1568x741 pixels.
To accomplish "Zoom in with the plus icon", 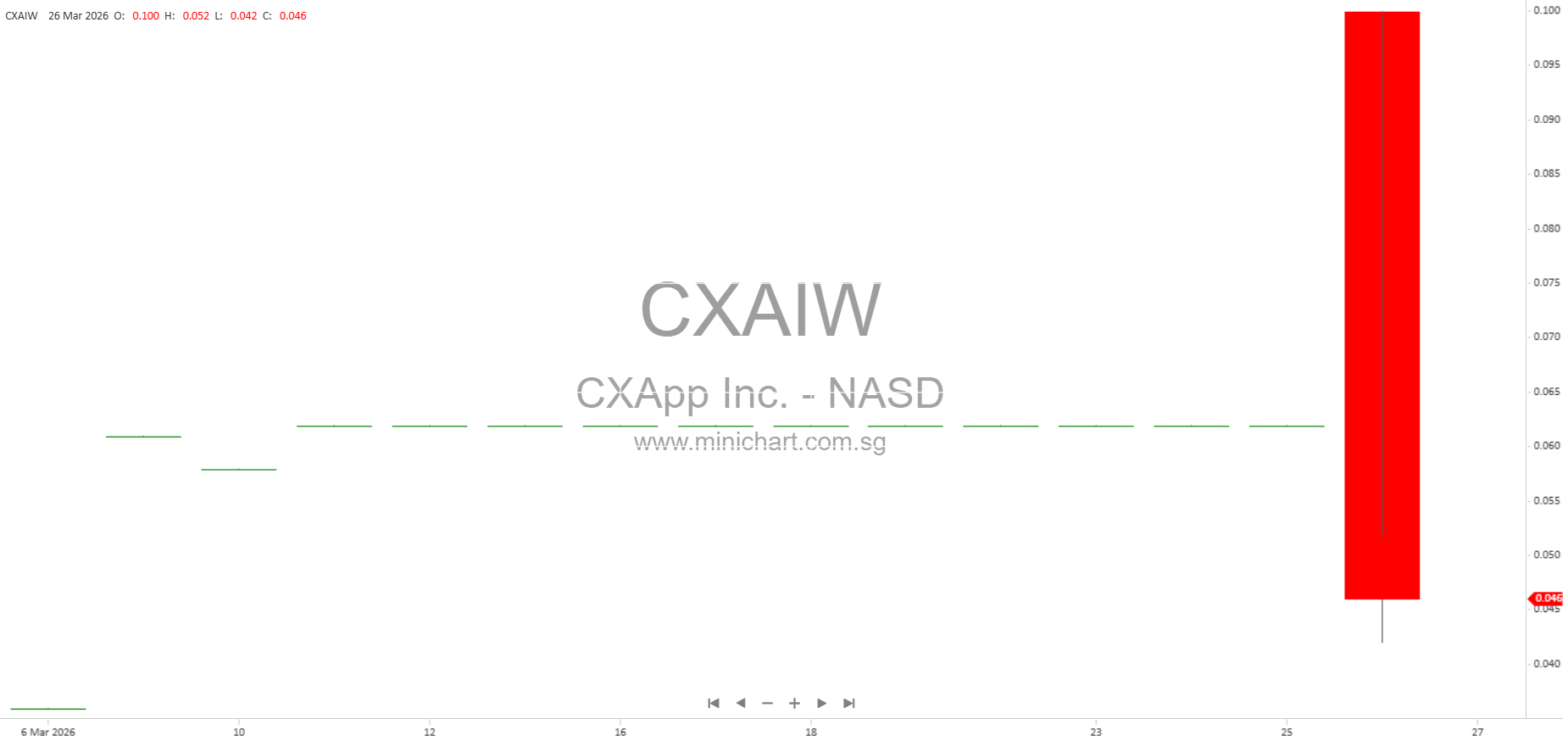I will tap(794, 703).
